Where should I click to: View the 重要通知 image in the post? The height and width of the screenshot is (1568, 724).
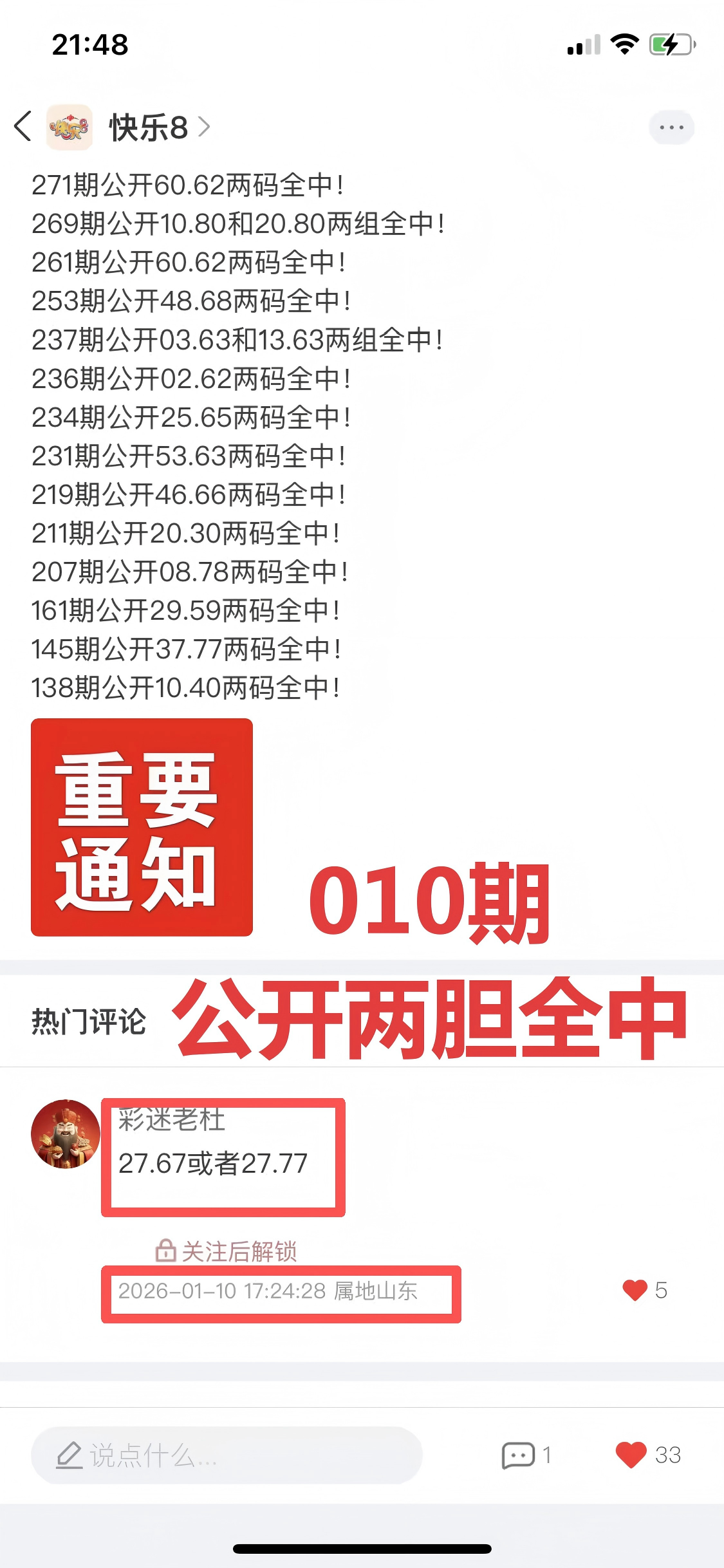pyautogui.click(x=142, y=826)
